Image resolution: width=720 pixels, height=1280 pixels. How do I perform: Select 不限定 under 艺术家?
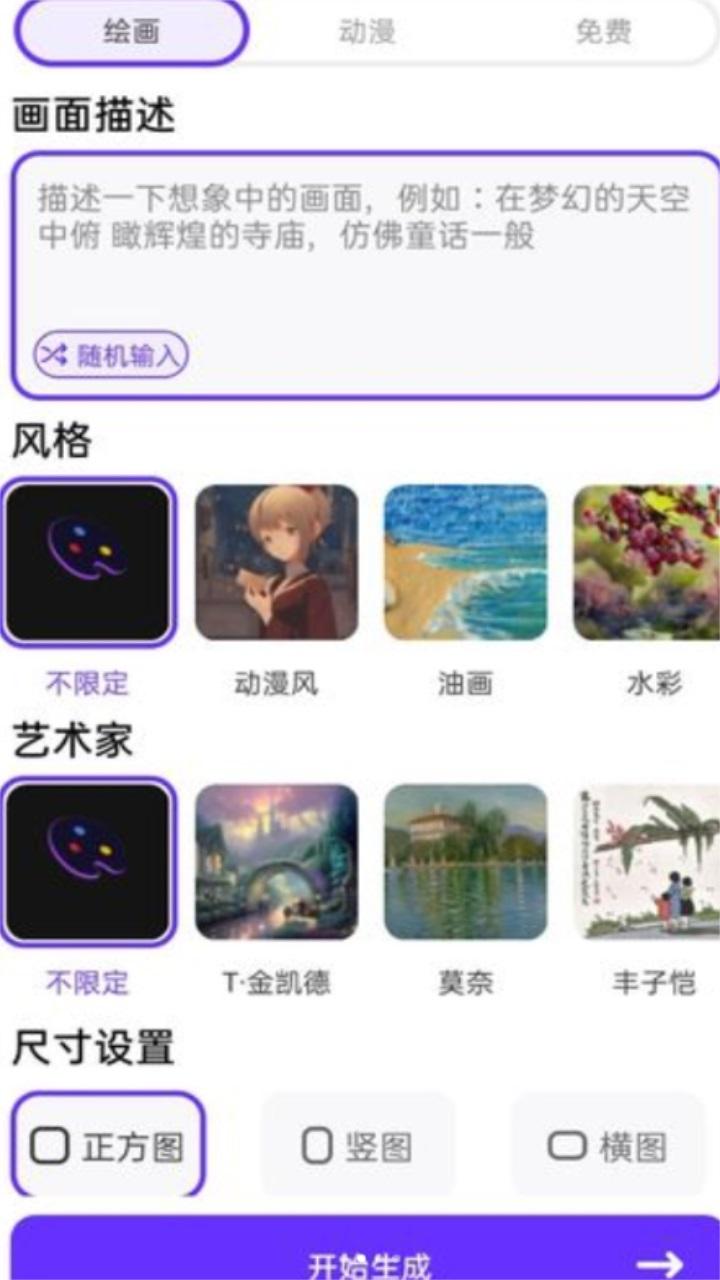point(87,862)
